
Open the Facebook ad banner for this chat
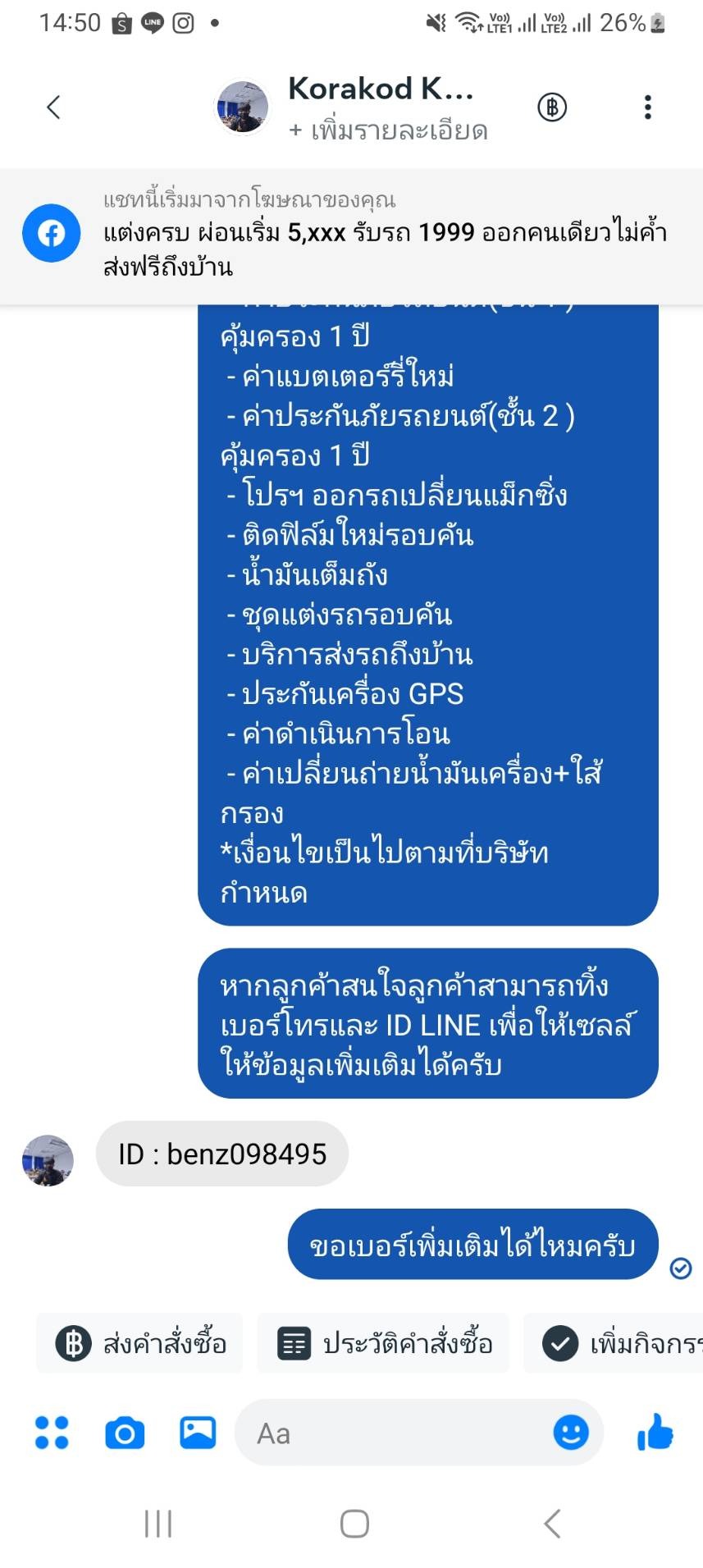click(x=351, y=234)
